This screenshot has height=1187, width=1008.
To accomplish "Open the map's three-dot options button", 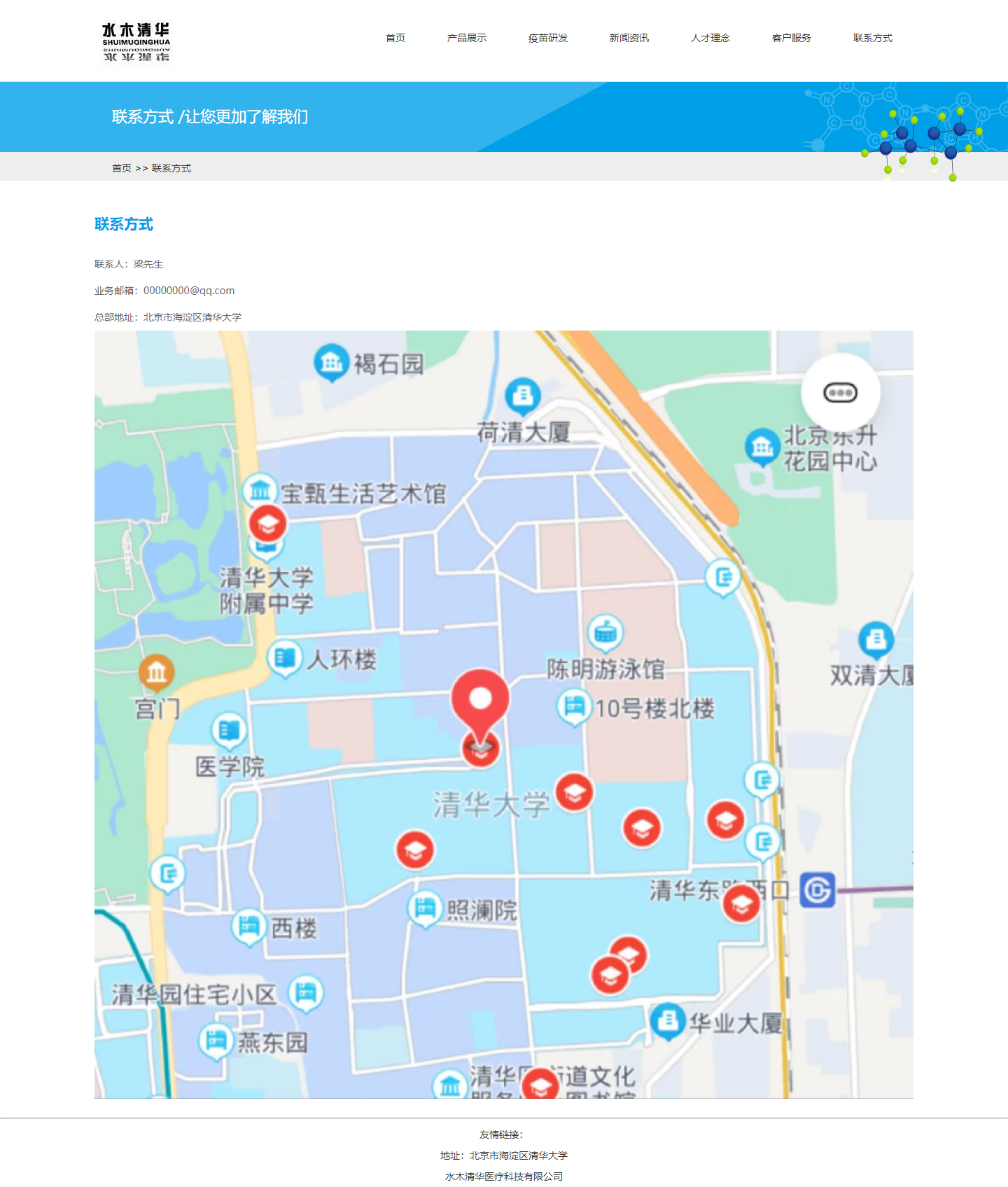I will [840, 392].
